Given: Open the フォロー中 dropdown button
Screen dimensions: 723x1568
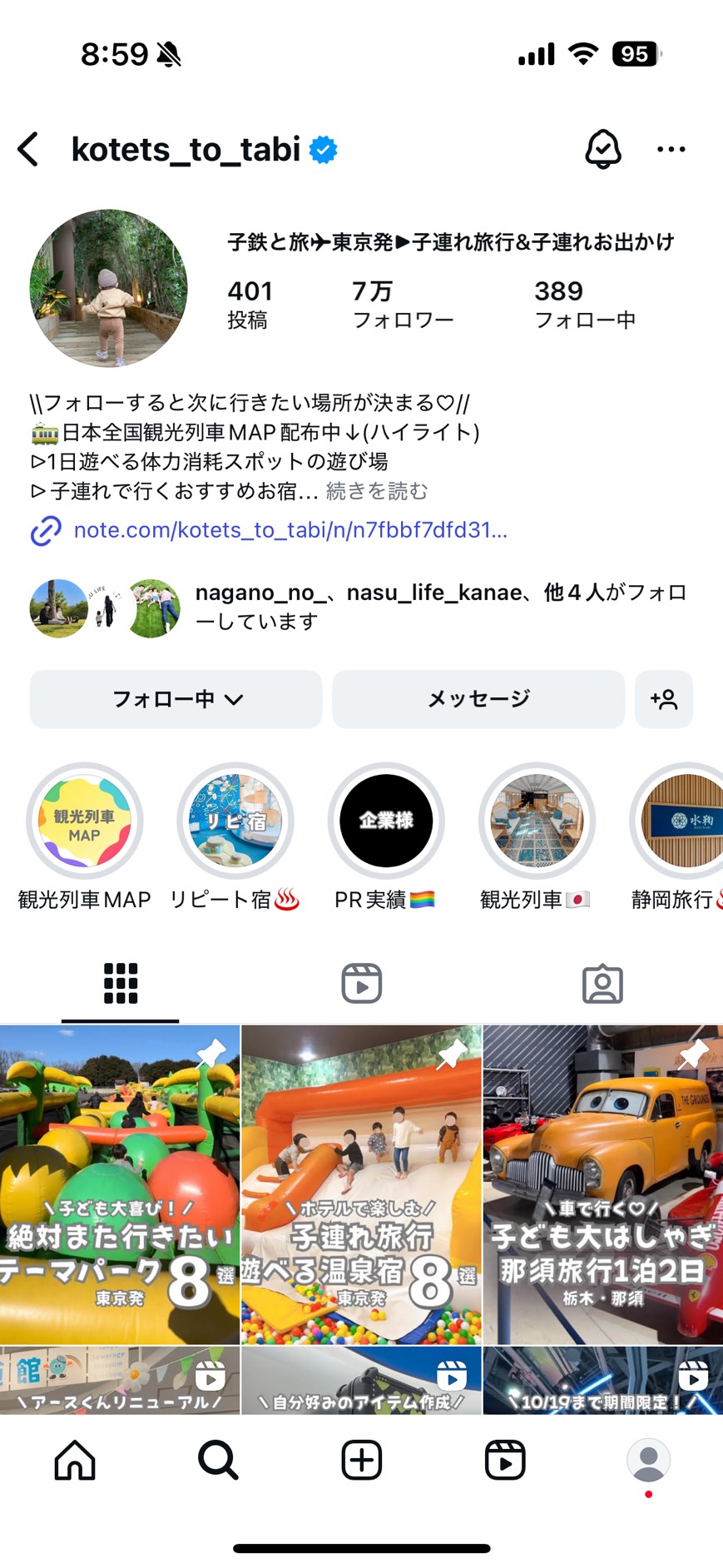Looking at the screenshot, I should (176, 699).
